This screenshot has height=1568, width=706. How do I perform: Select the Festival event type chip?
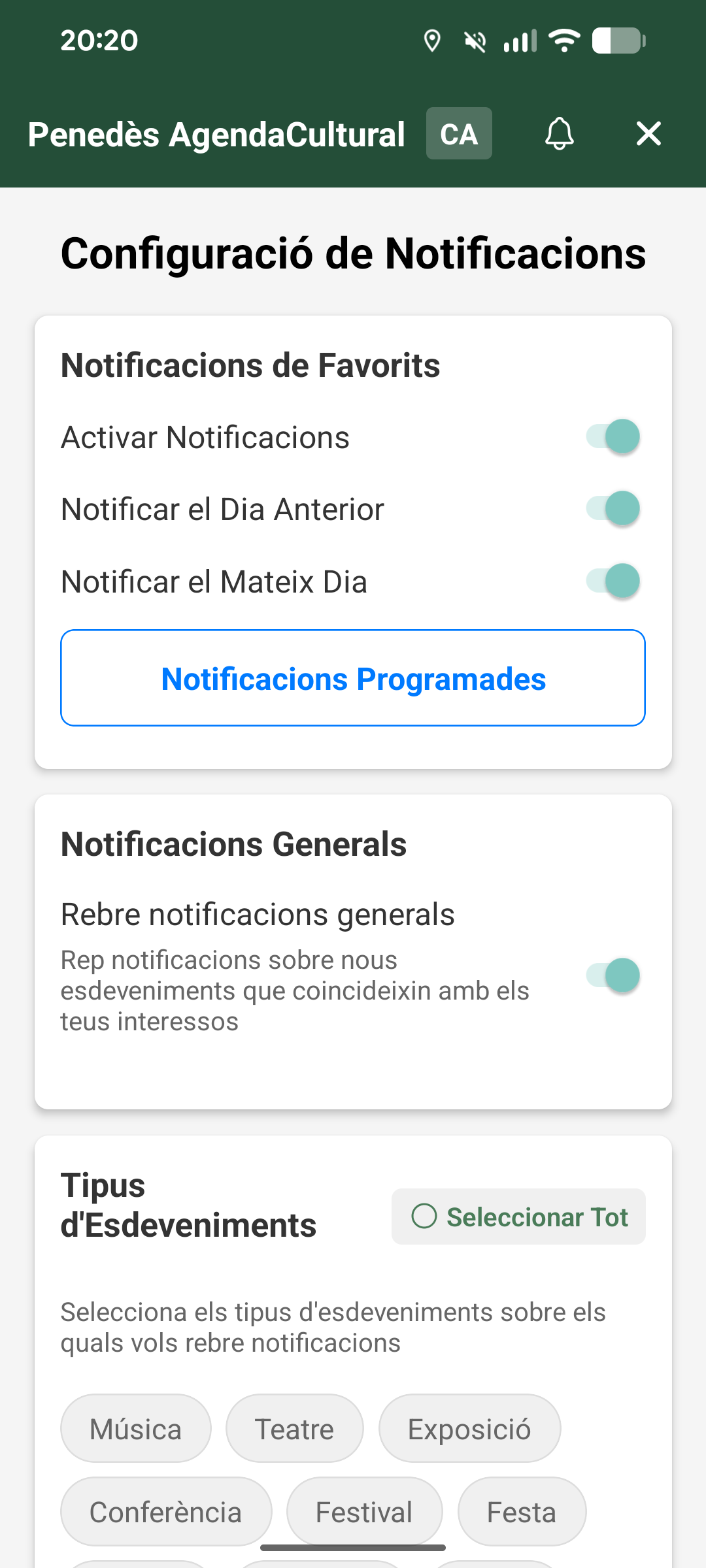(364, 1511)
